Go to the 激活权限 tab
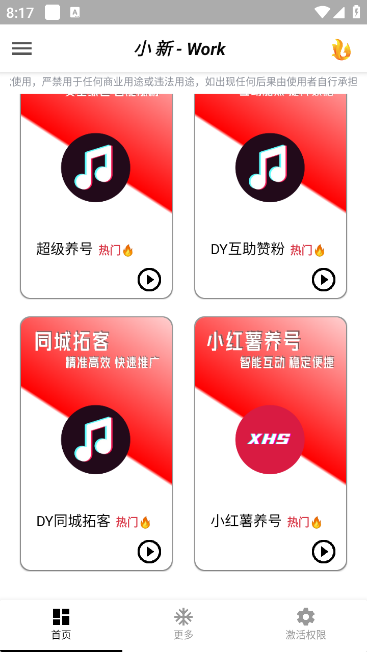 [x=305, y=624]
